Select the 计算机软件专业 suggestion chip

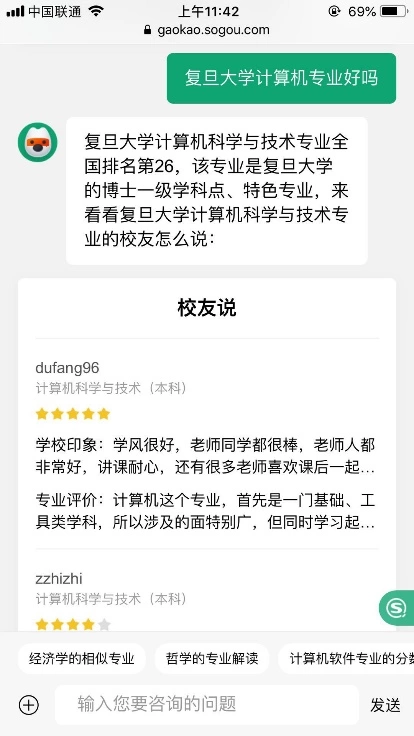point(346,659)
